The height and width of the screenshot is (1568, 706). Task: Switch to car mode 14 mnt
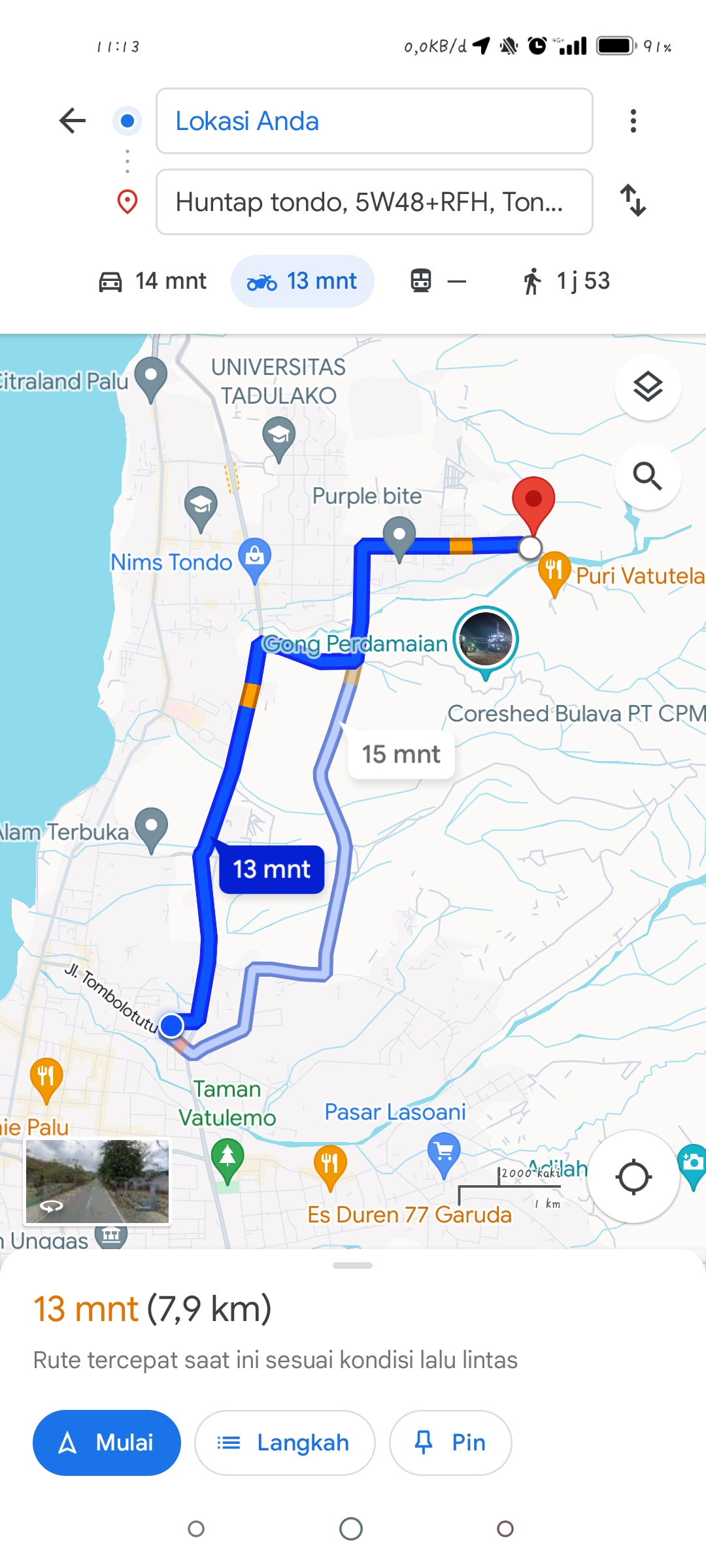[x=152, y=281]
